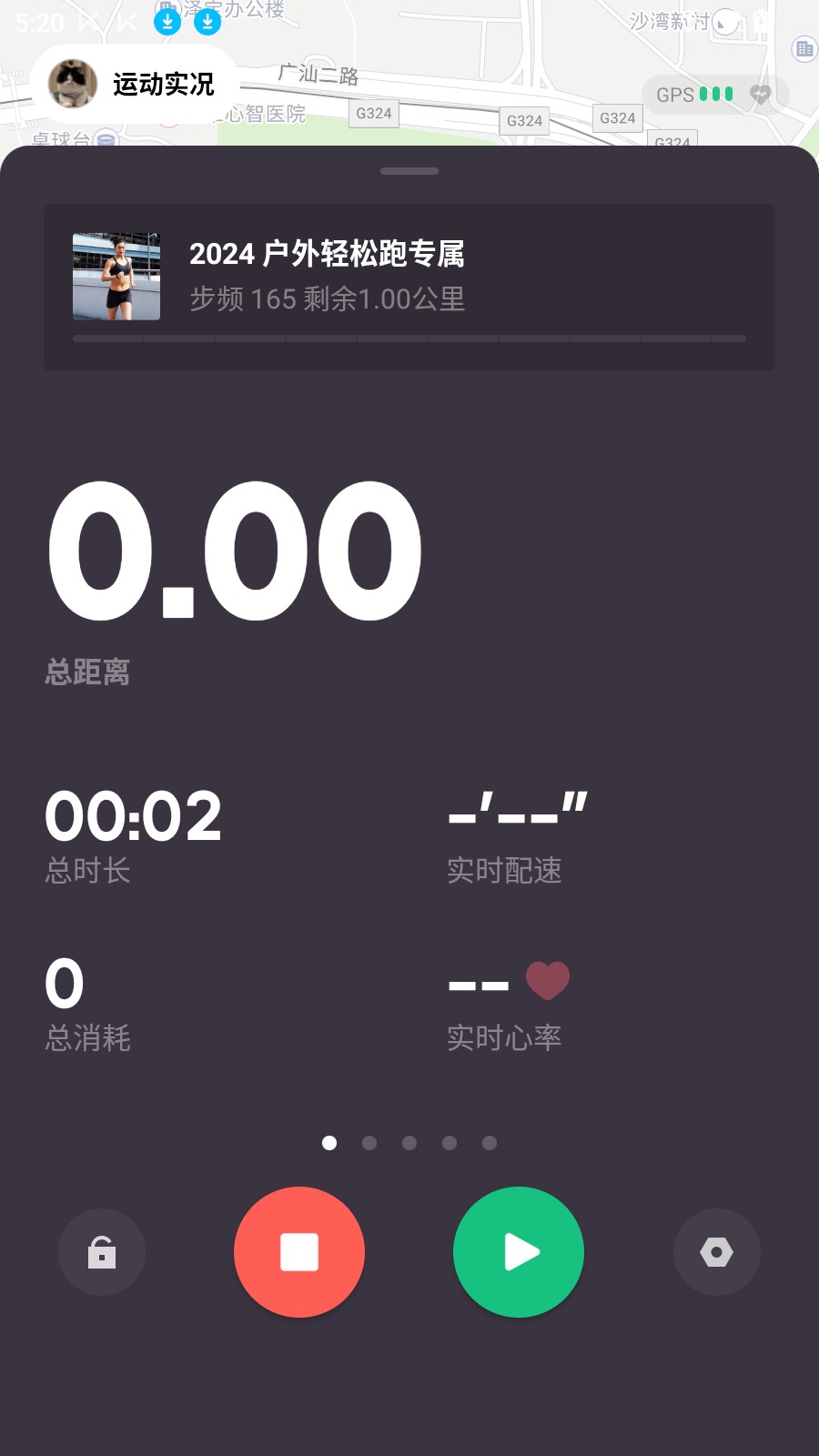
Task: Tap the right blue download marker on the map
Action: (207, 20)
